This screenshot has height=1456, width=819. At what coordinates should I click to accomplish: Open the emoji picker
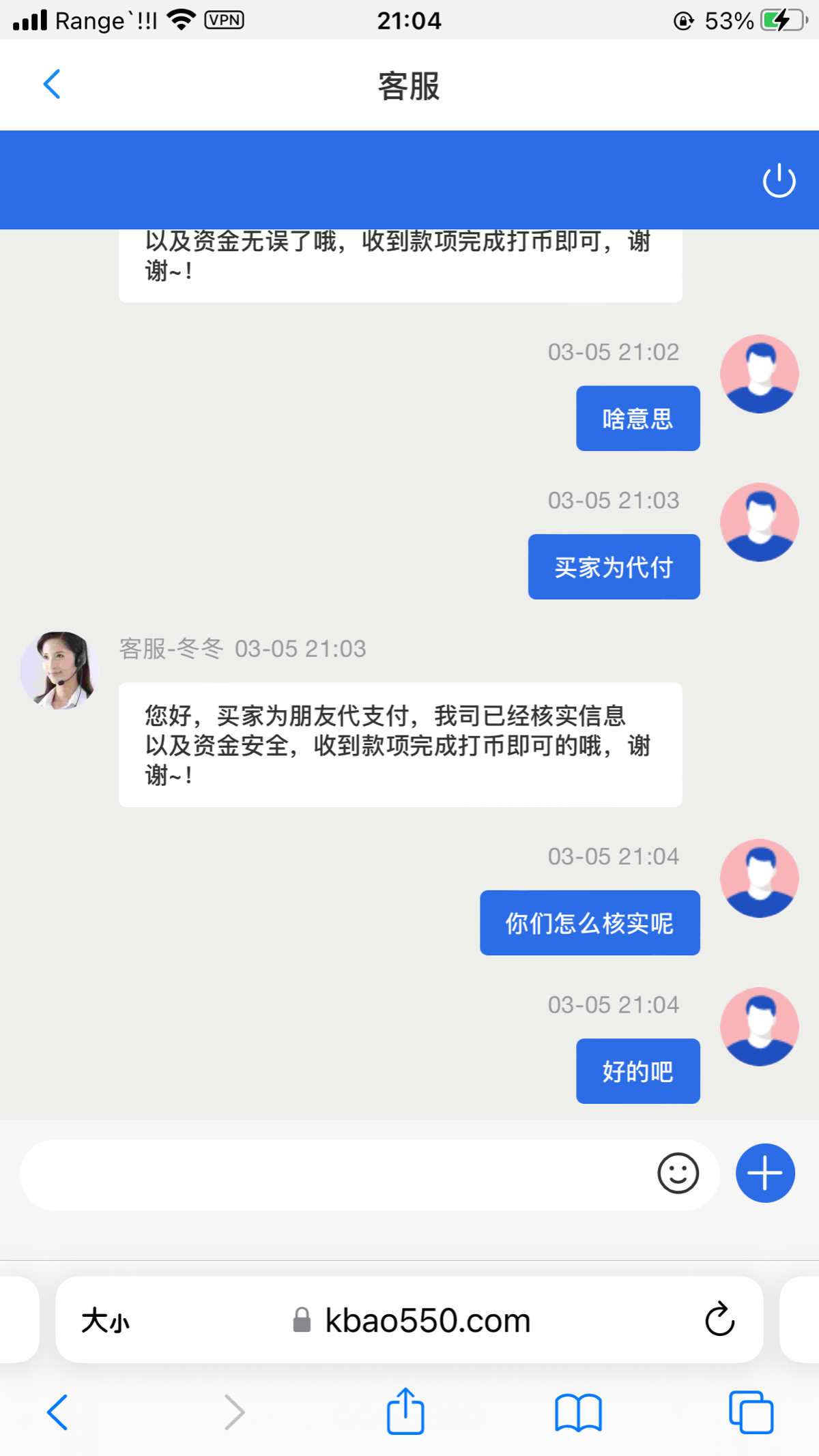[678, 1174]
